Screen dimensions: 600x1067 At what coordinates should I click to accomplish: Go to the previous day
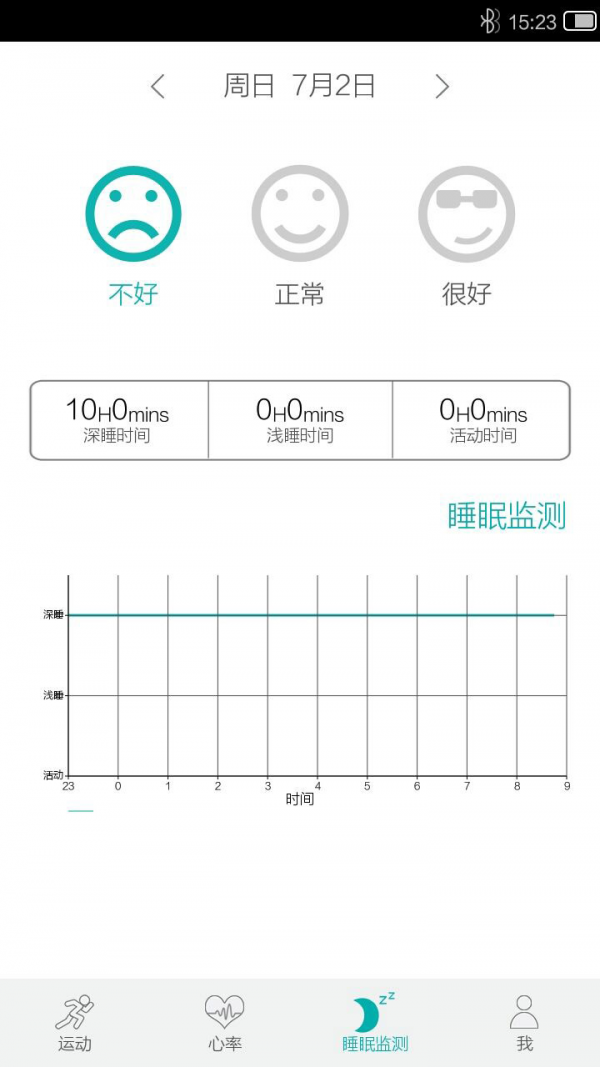(x=158, y=86)
